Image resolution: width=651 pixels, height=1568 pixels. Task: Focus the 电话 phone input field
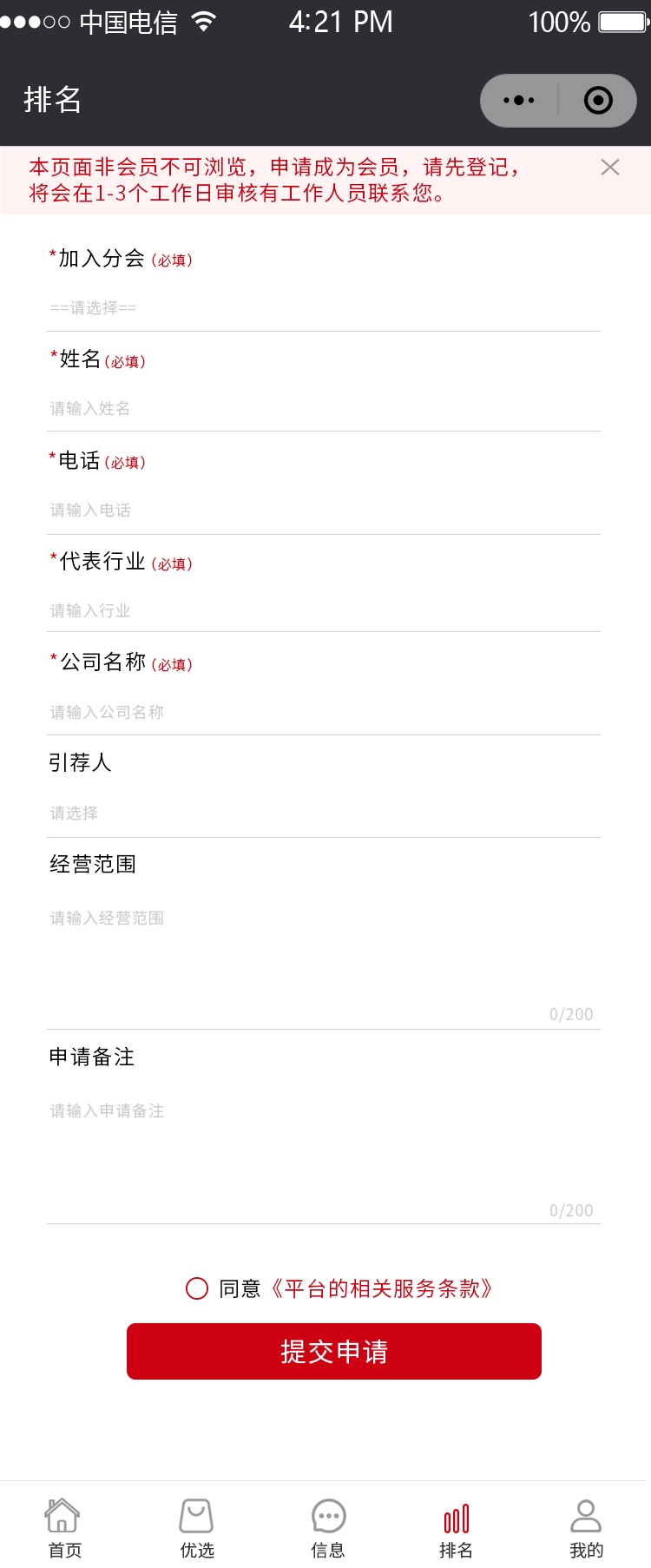pyautogui.click(x=323, y=511)
